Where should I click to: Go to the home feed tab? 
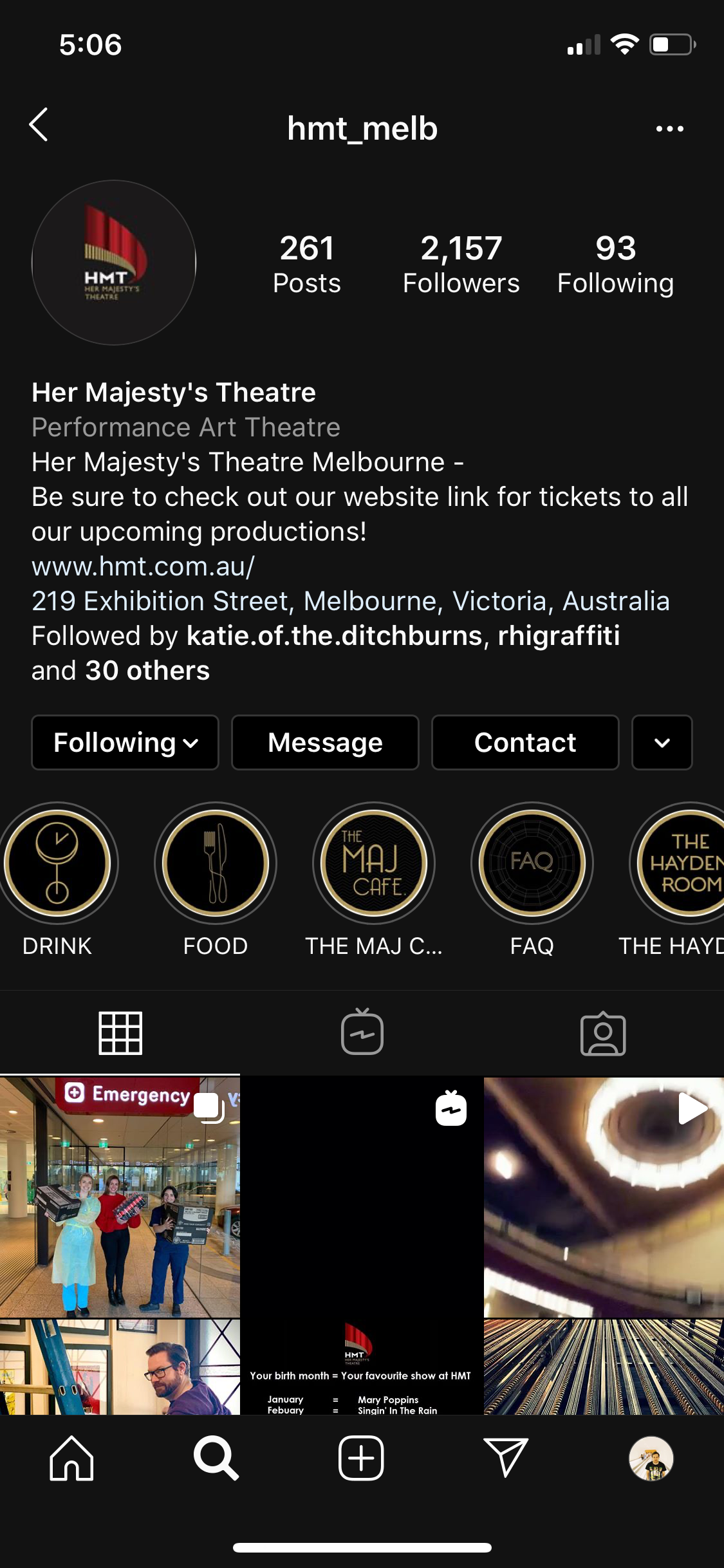coord(71,1459)
